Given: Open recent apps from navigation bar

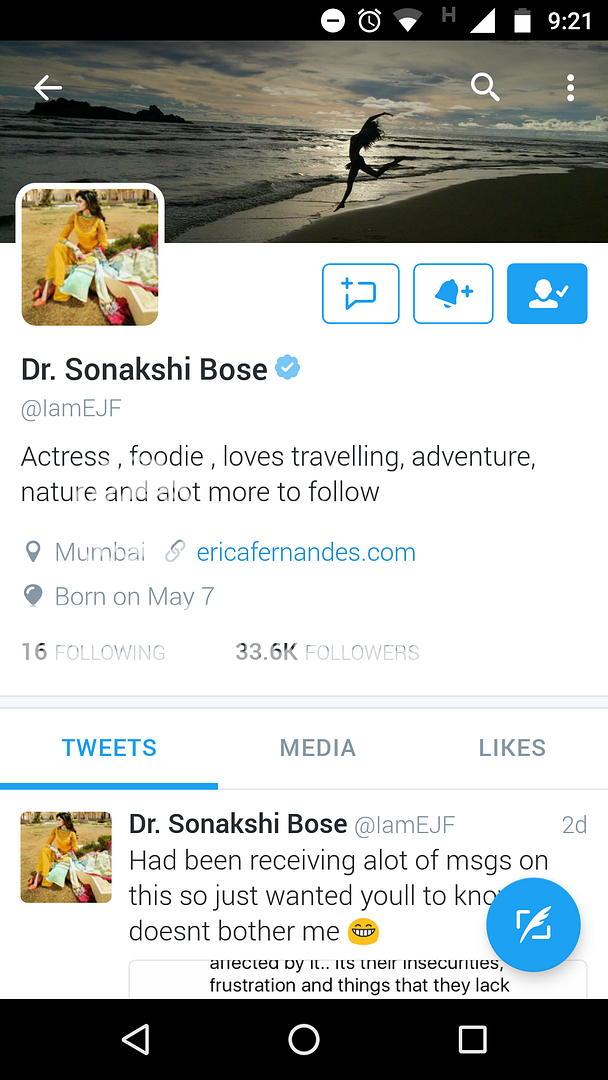Looking at the screenshot, I should pyautogui.click(x=472, y=1040).
